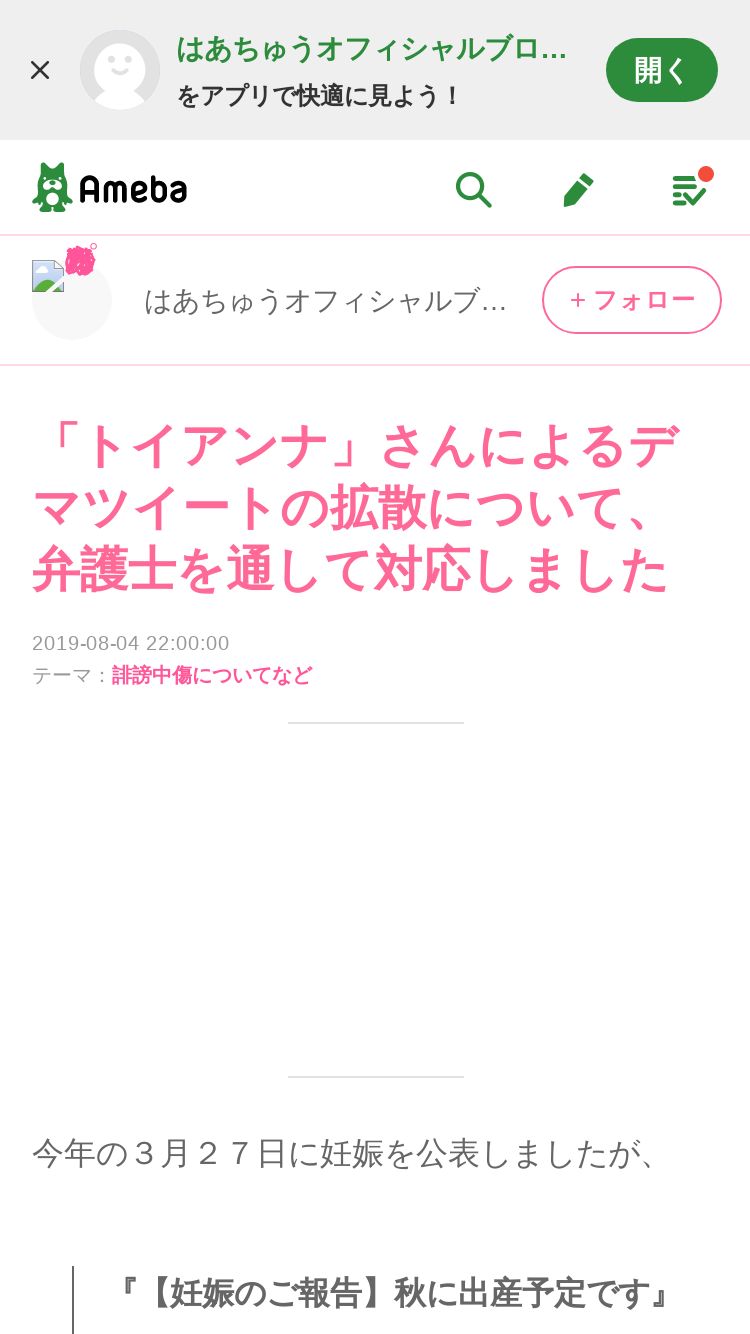Open the checklist icon with red dot
Screen dimensions: 750x1334
tap(690, 188)
